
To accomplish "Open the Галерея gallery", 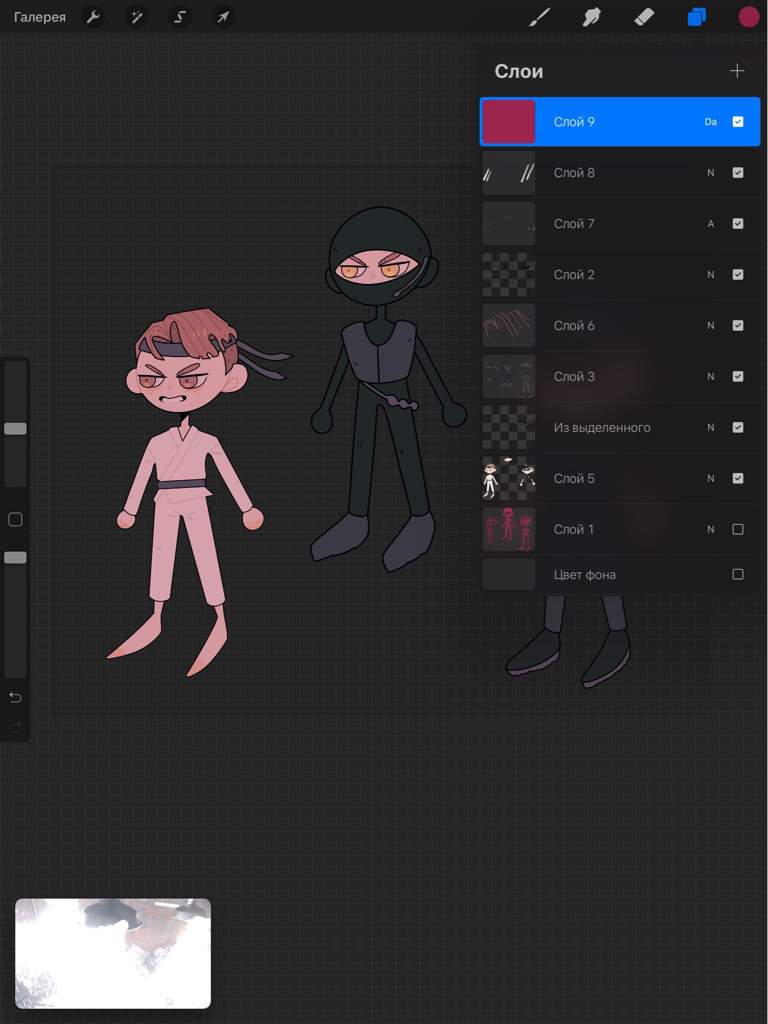I will coord(40,17).
